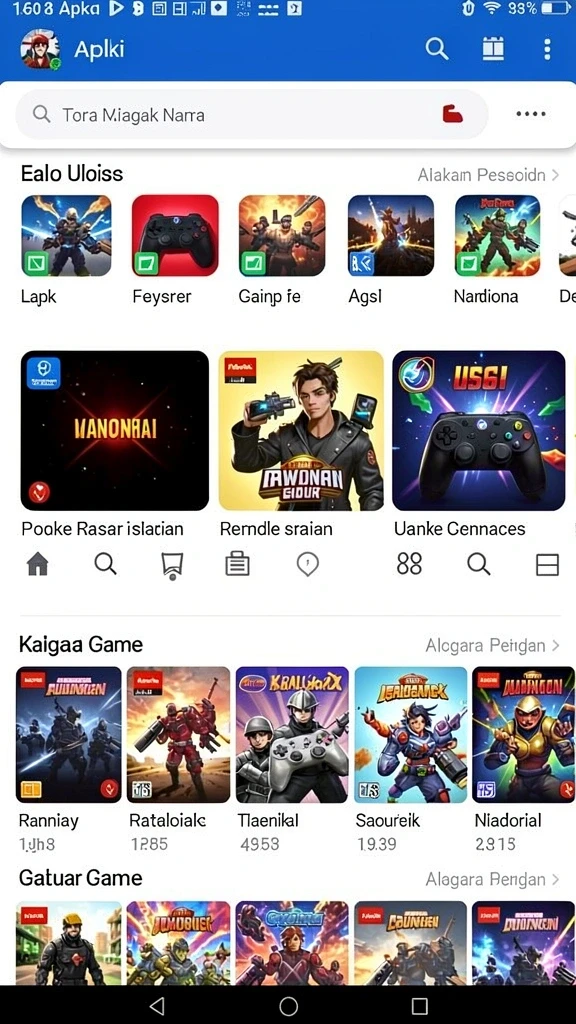Open the Alakam Peseoidn link
This screenshot has height=1024, width=576.
coord(488,175)
